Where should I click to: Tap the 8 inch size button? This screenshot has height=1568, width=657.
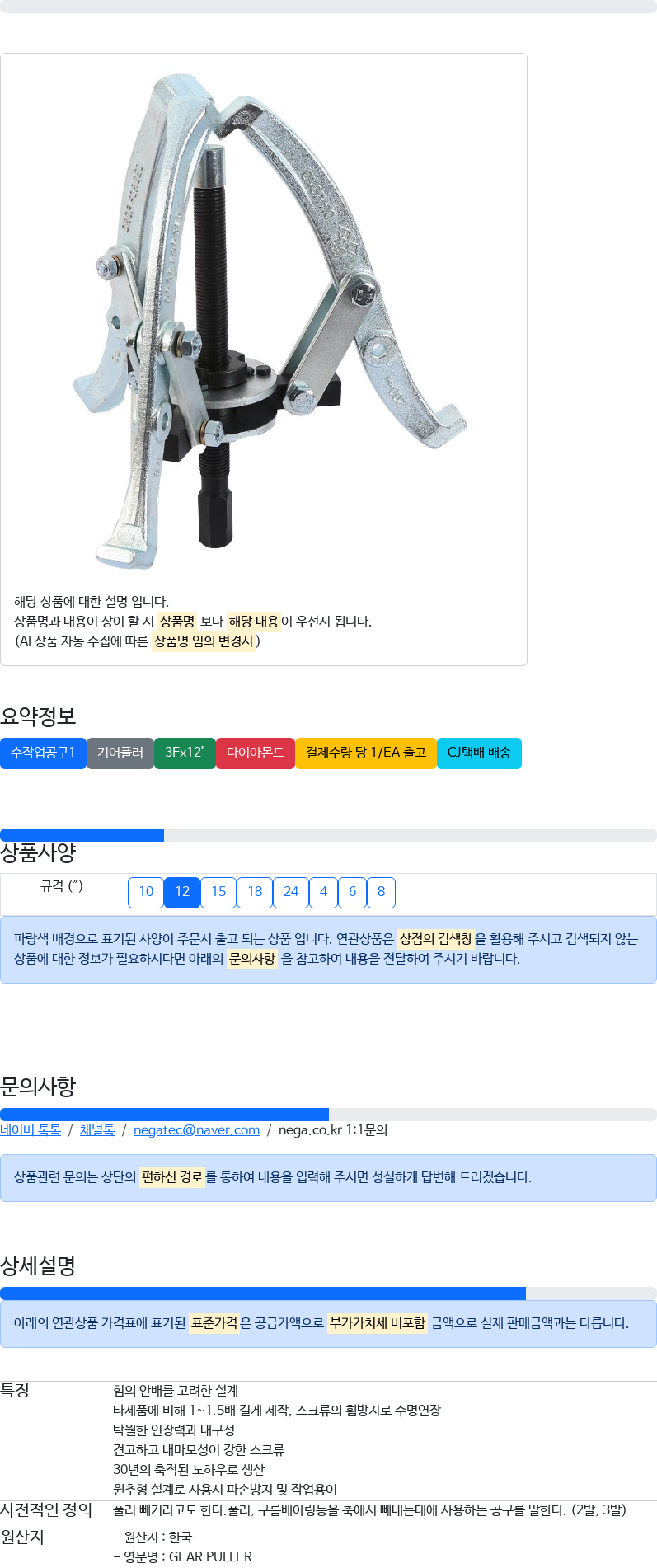tap(381, 892)
